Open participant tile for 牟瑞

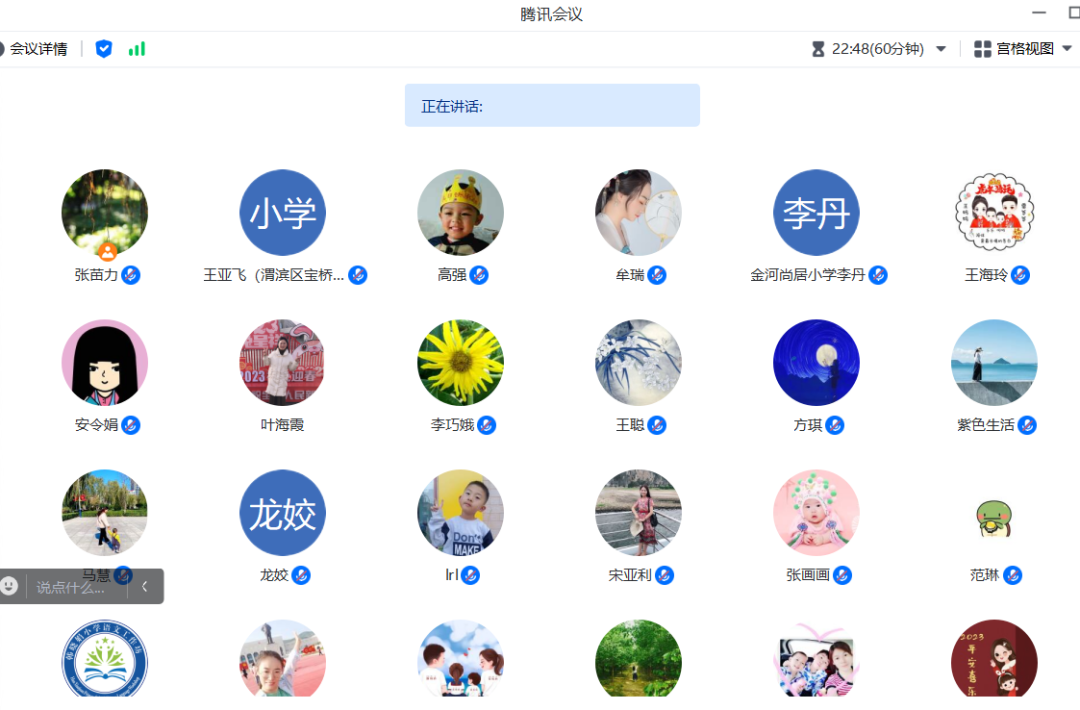pos(639,213)
